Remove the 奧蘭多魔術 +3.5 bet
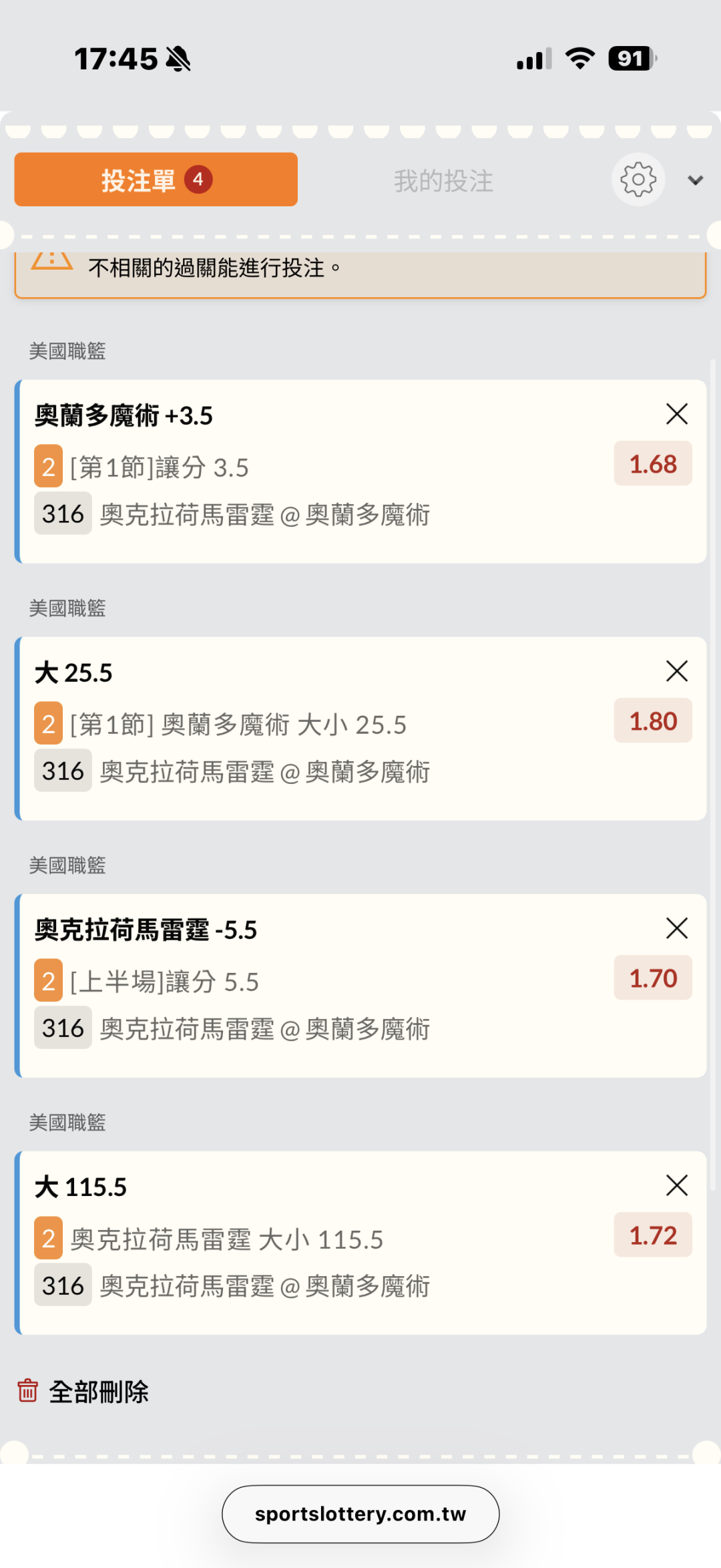The width and height of the screenshot is (721, 1568). tap(677, 414)
